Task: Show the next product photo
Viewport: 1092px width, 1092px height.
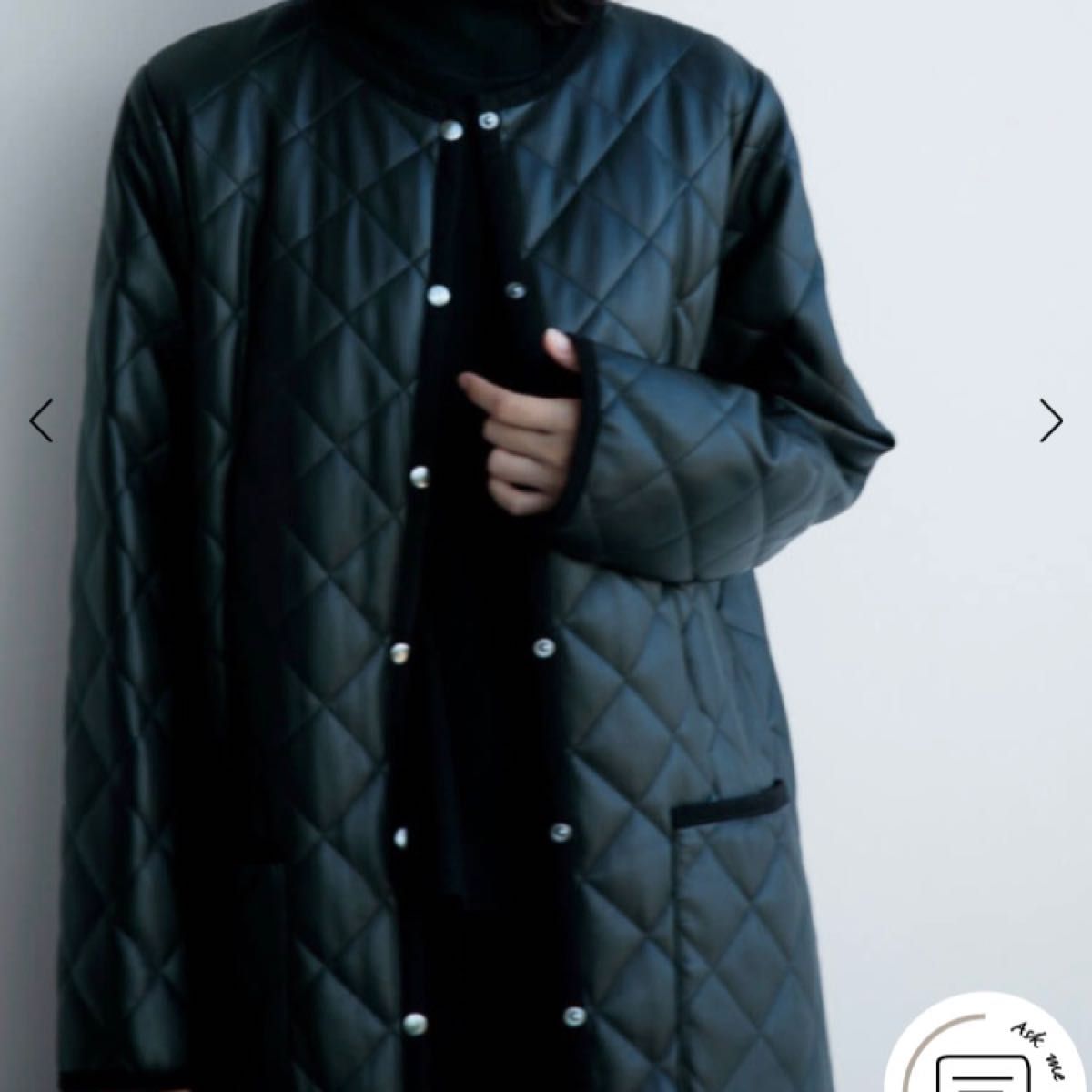Action: point(1051,420)
